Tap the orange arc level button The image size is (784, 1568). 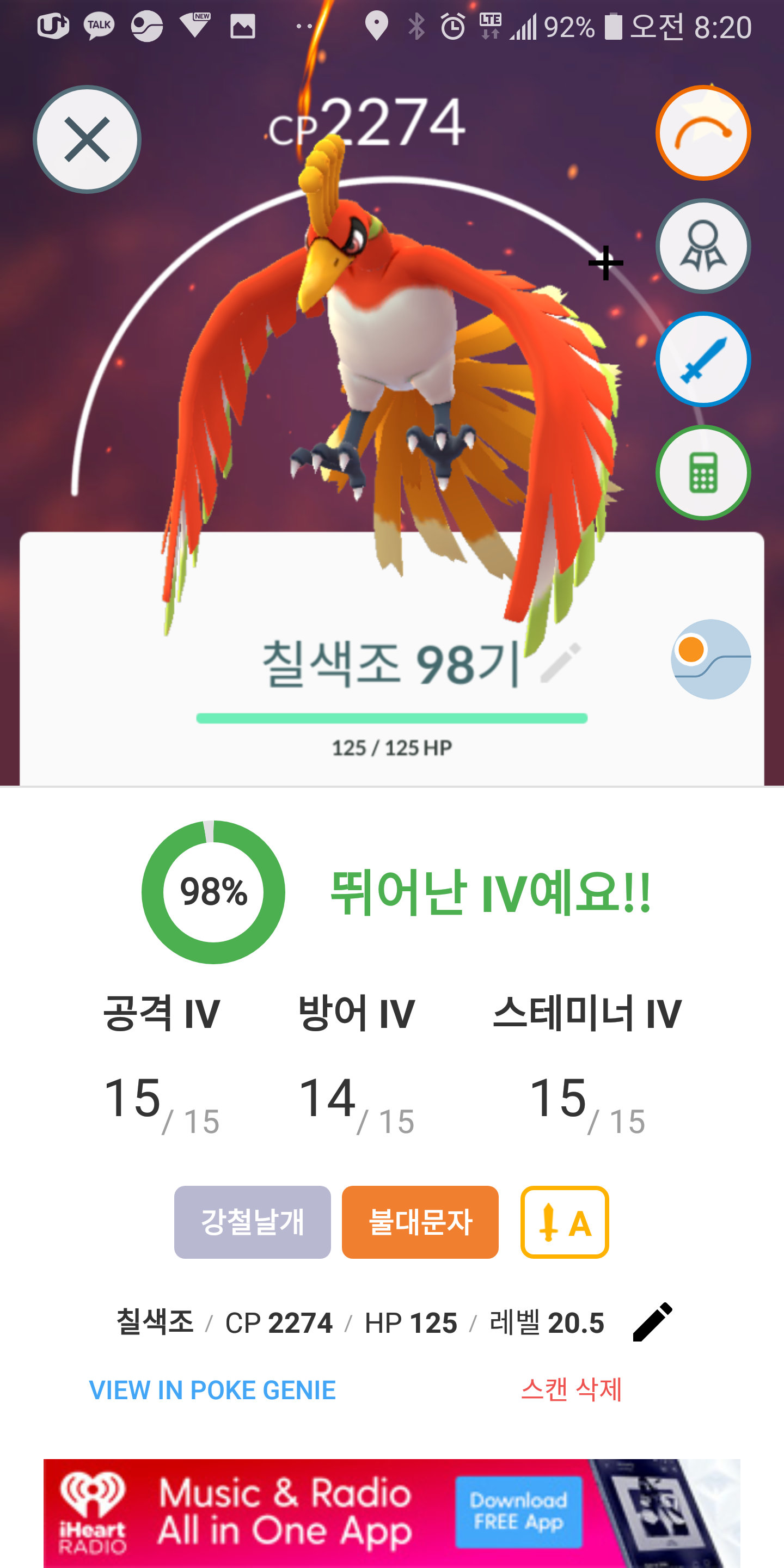tap(703, 133)
